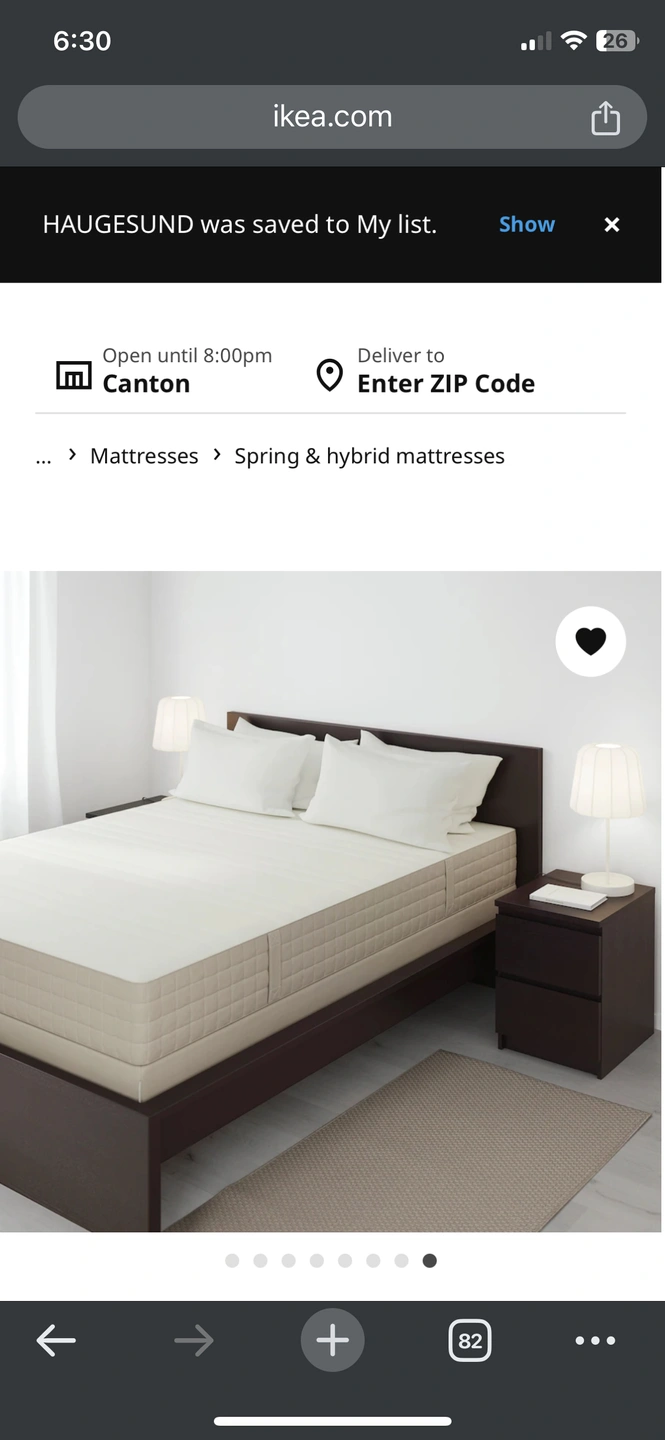665x1440 pixels.
Task: Show the saved My list
Action: [526, 224]
